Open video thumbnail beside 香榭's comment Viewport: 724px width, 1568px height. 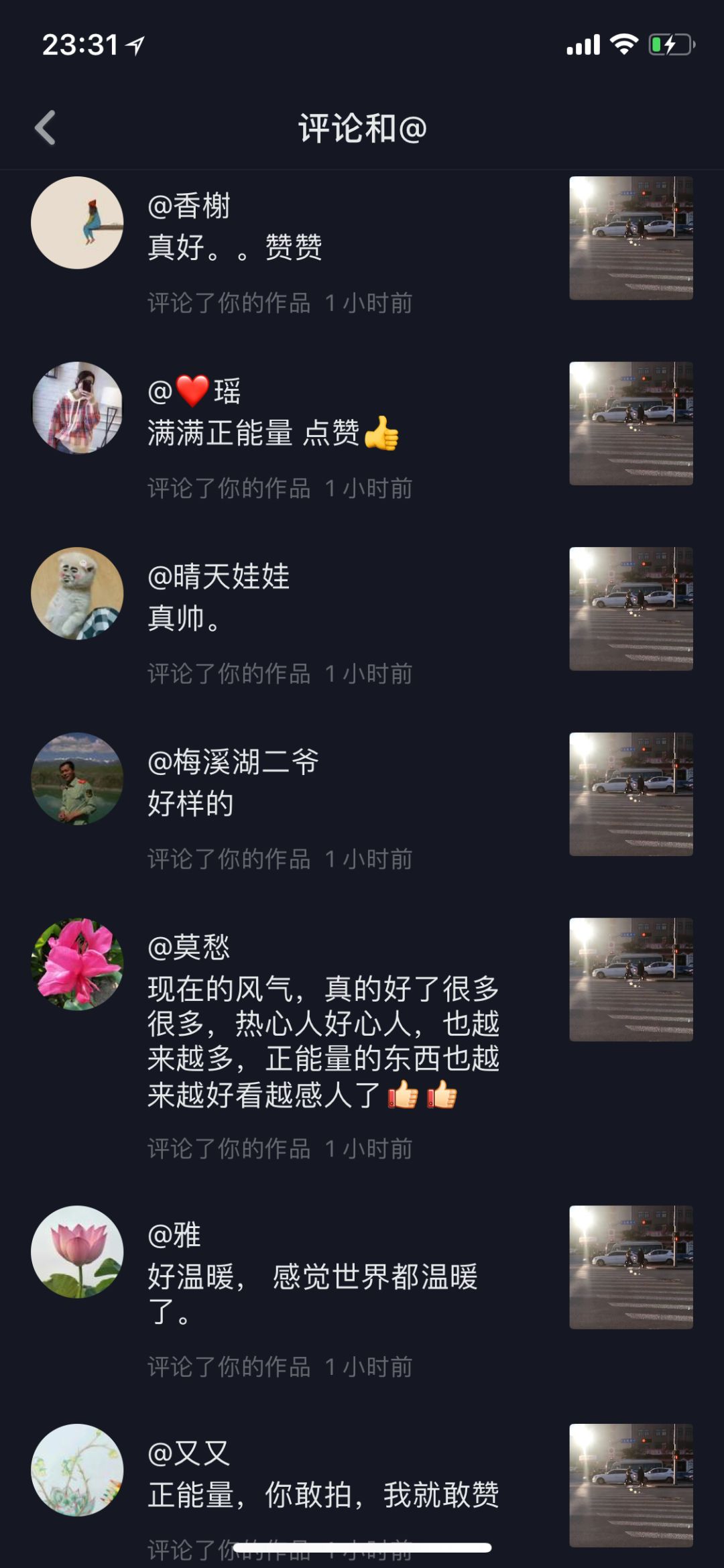631,238
